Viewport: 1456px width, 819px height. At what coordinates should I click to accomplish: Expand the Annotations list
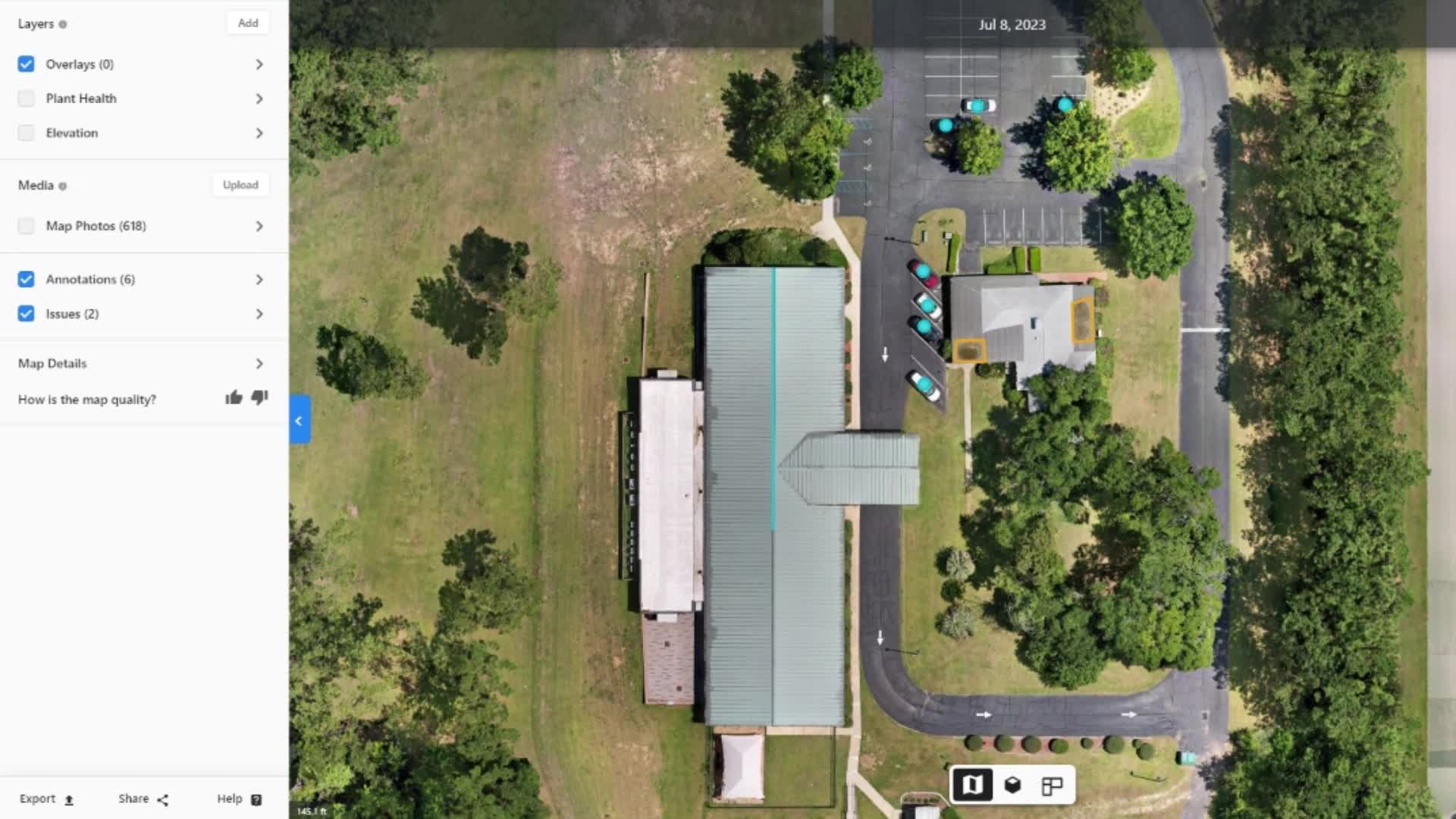pyautogui.click(x=259, y=279)
